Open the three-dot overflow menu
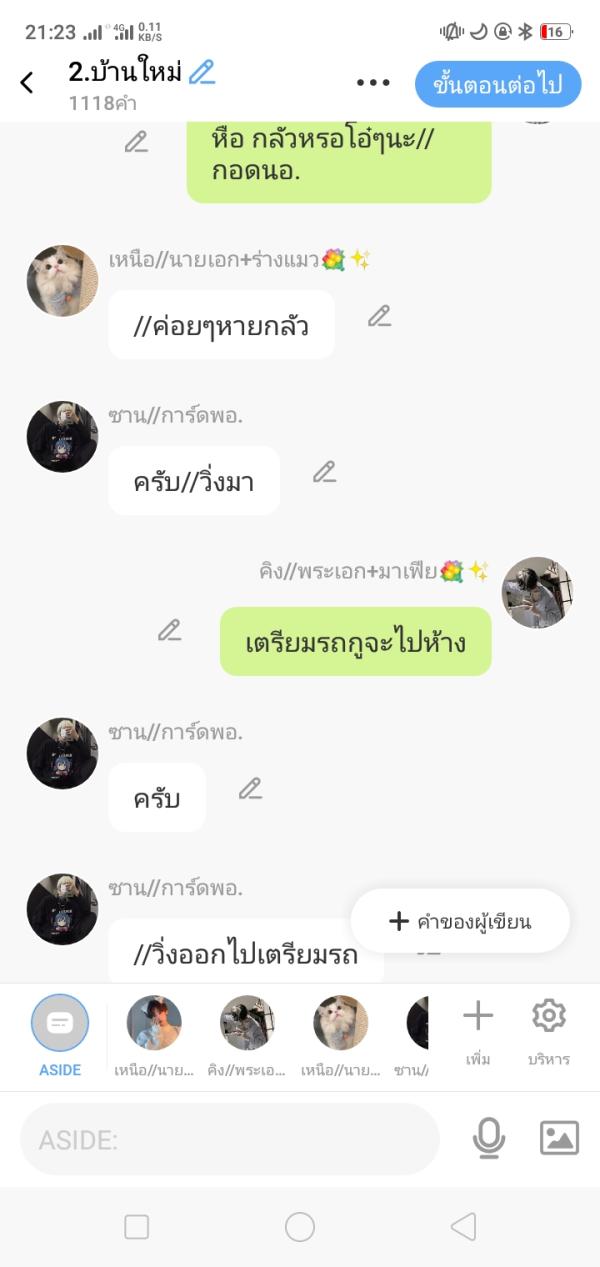The width and height of the screenshot is (600, 1267). 373,83
